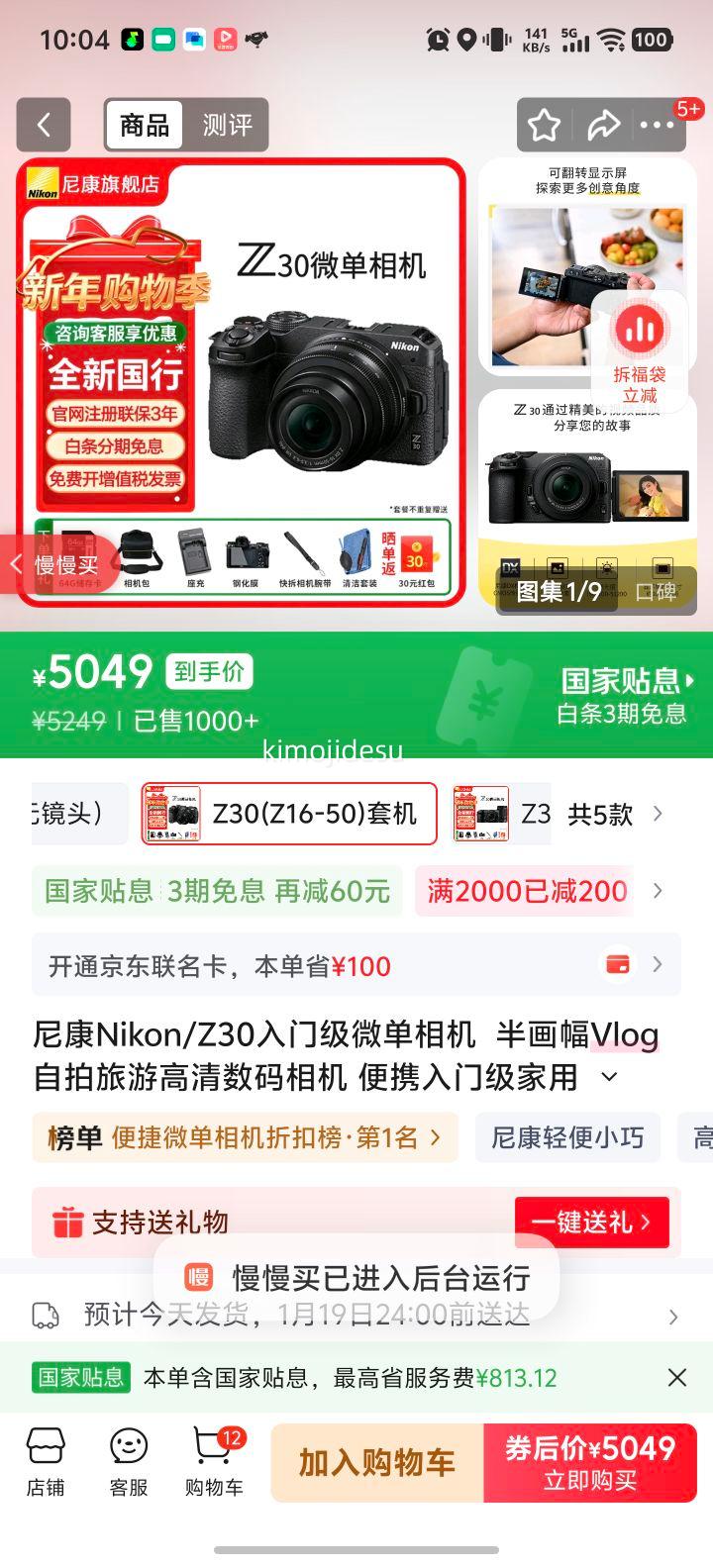
Task: Switch to the 测评 tab
Action: tap(227, 125)
